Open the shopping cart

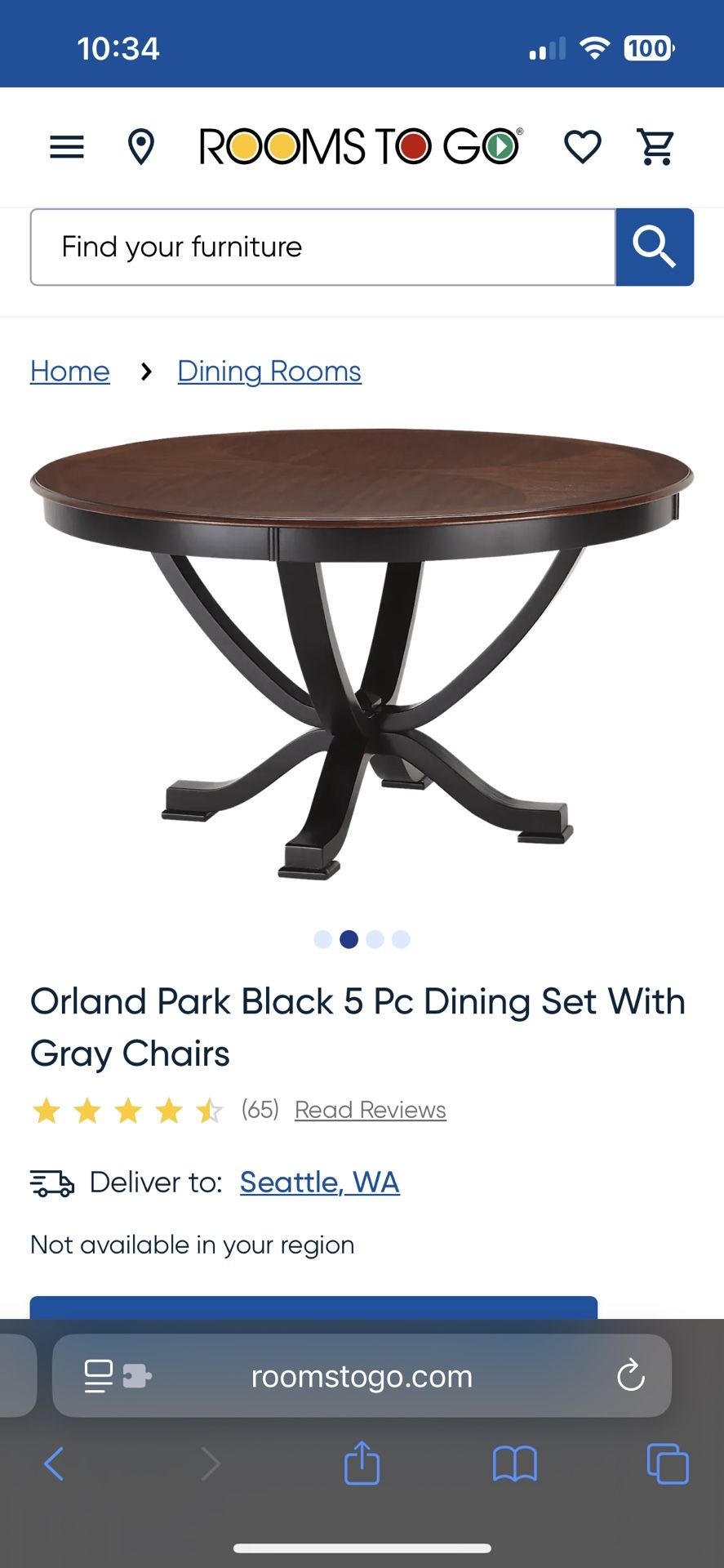(655, 147)
